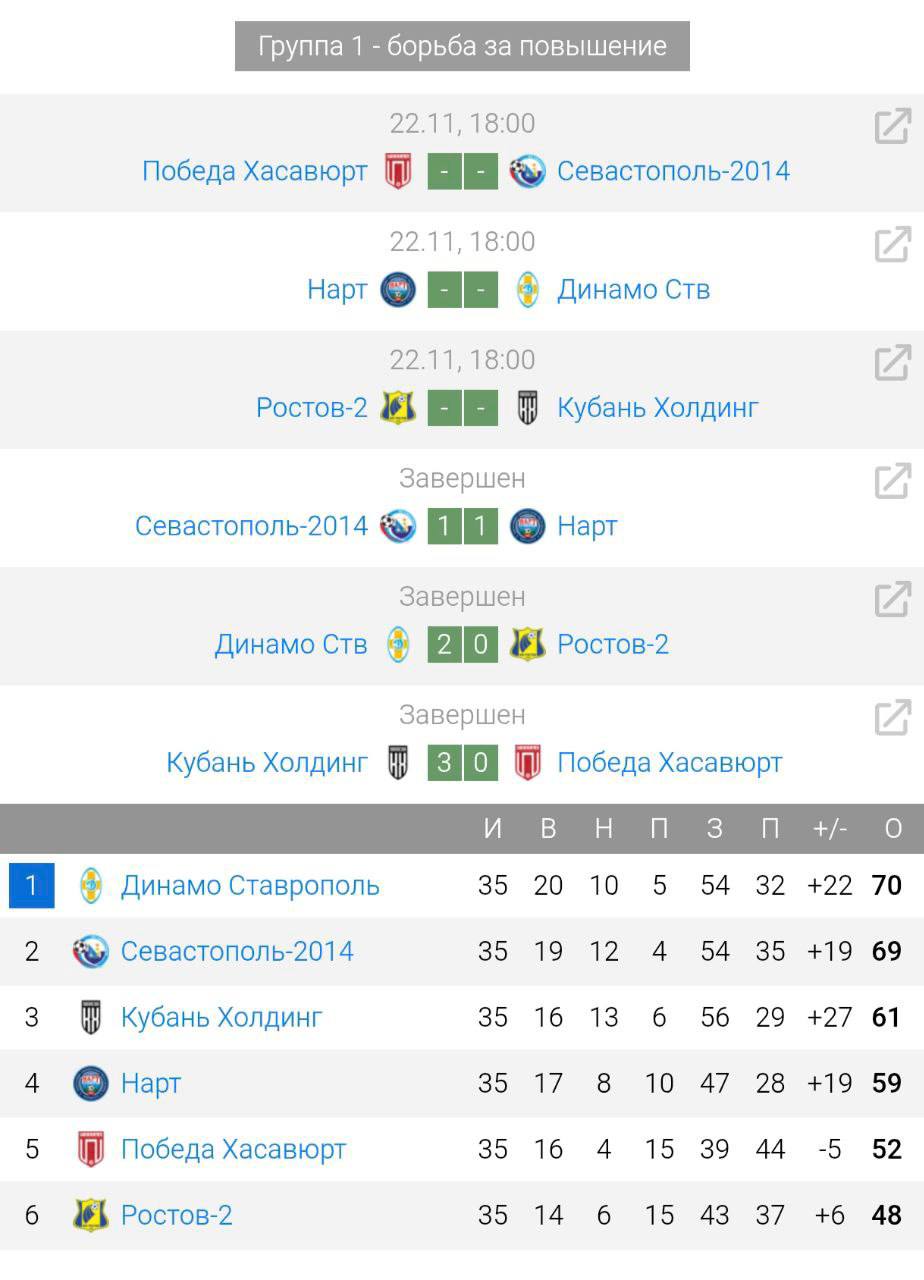The width and height of the screenshot is (924, 1280).
Task: Open finished match Кубань Холдинг vs Победа Хасавюрт icon
Action: [x=892, y=717]
